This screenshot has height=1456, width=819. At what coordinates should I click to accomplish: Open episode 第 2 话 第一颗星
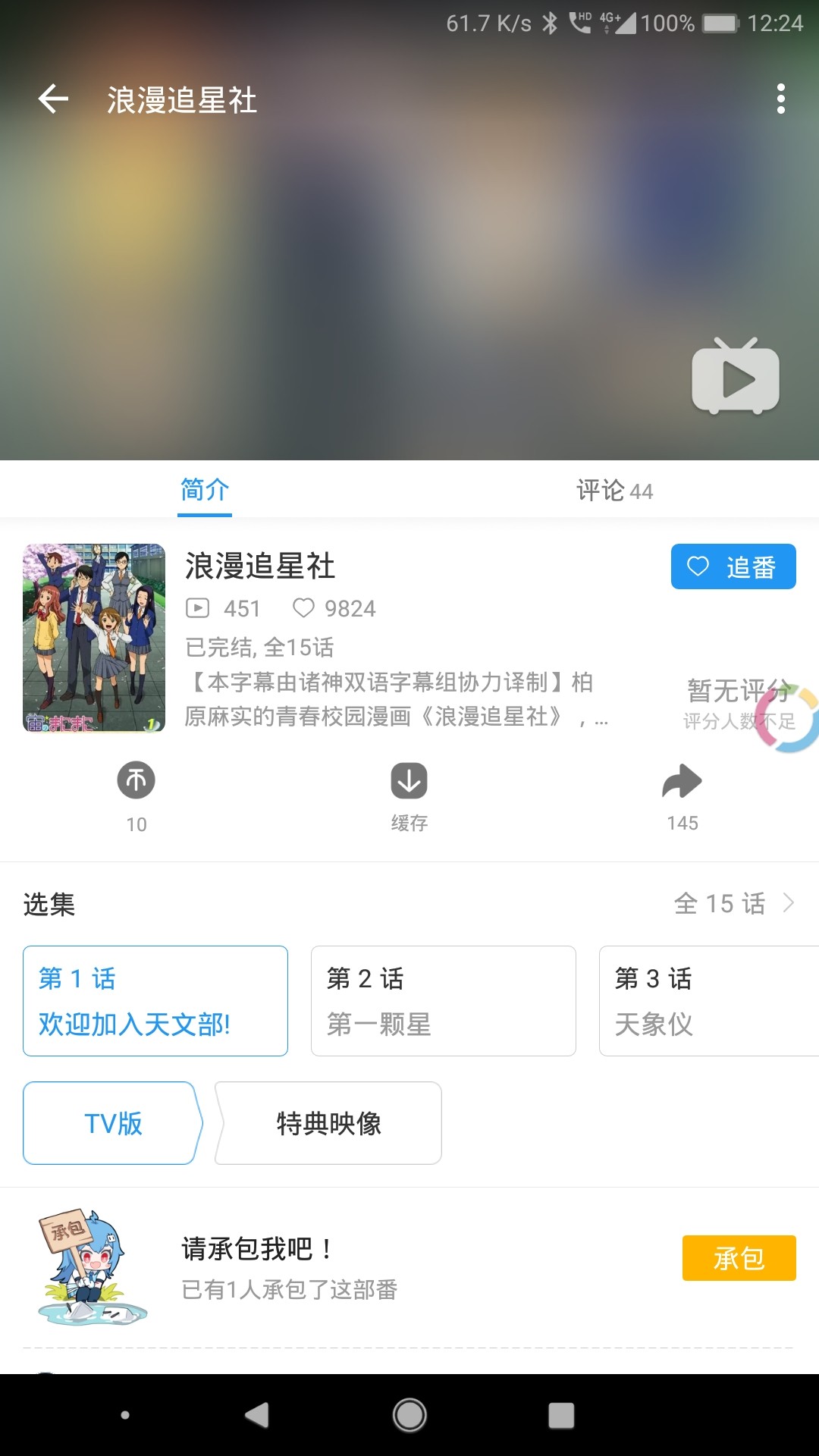pos(443,1000)
